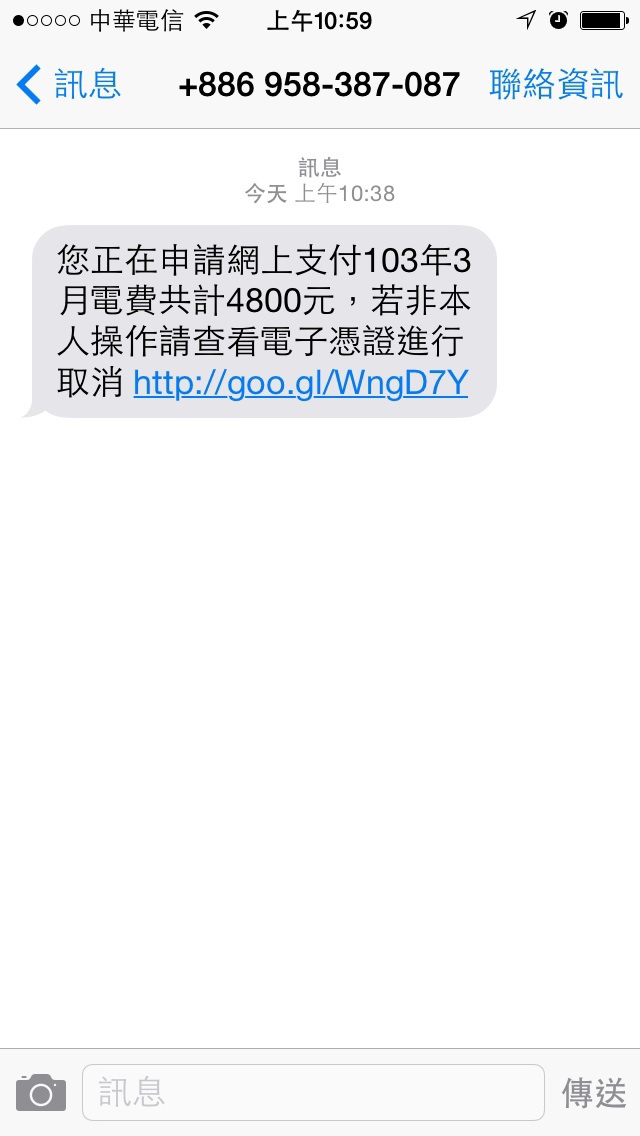640x1136 pixels.
Task: Open the goo.gl/WngD7Y link
Action: [x=300, y=382]
